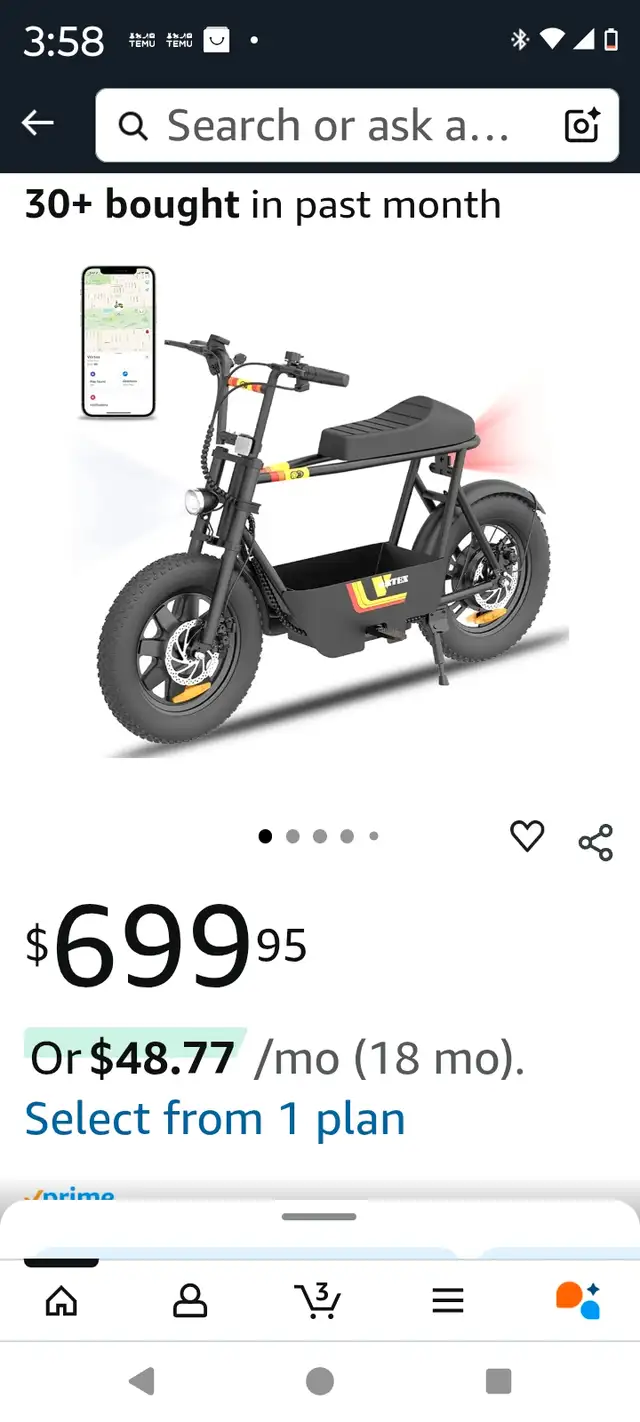Add item to wish list heart
The width and height of the screenshot is (640, 1422).
click(x=527, y=836)
